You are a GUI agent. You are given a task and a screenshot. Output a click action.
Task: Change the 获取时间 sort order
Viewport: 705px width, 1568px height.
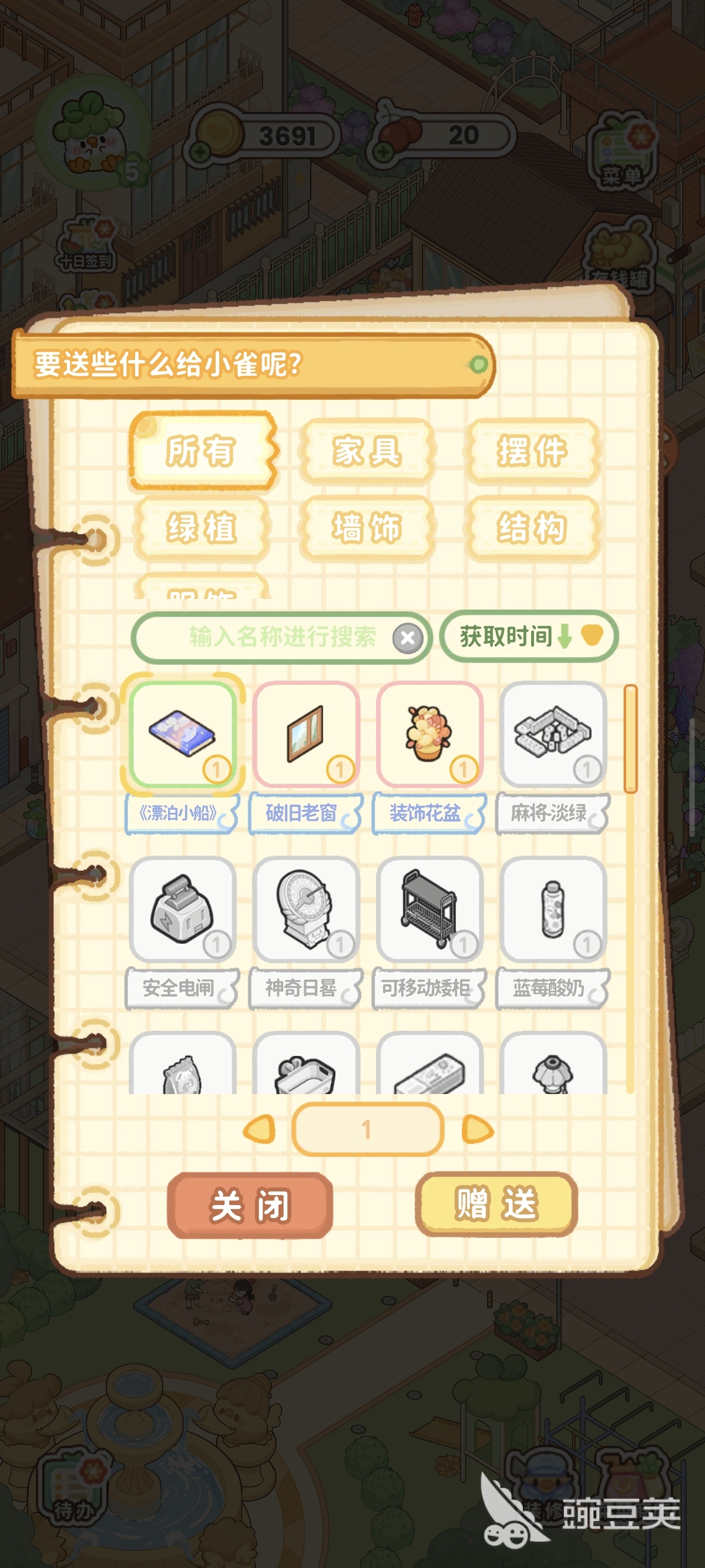point(528,636)
